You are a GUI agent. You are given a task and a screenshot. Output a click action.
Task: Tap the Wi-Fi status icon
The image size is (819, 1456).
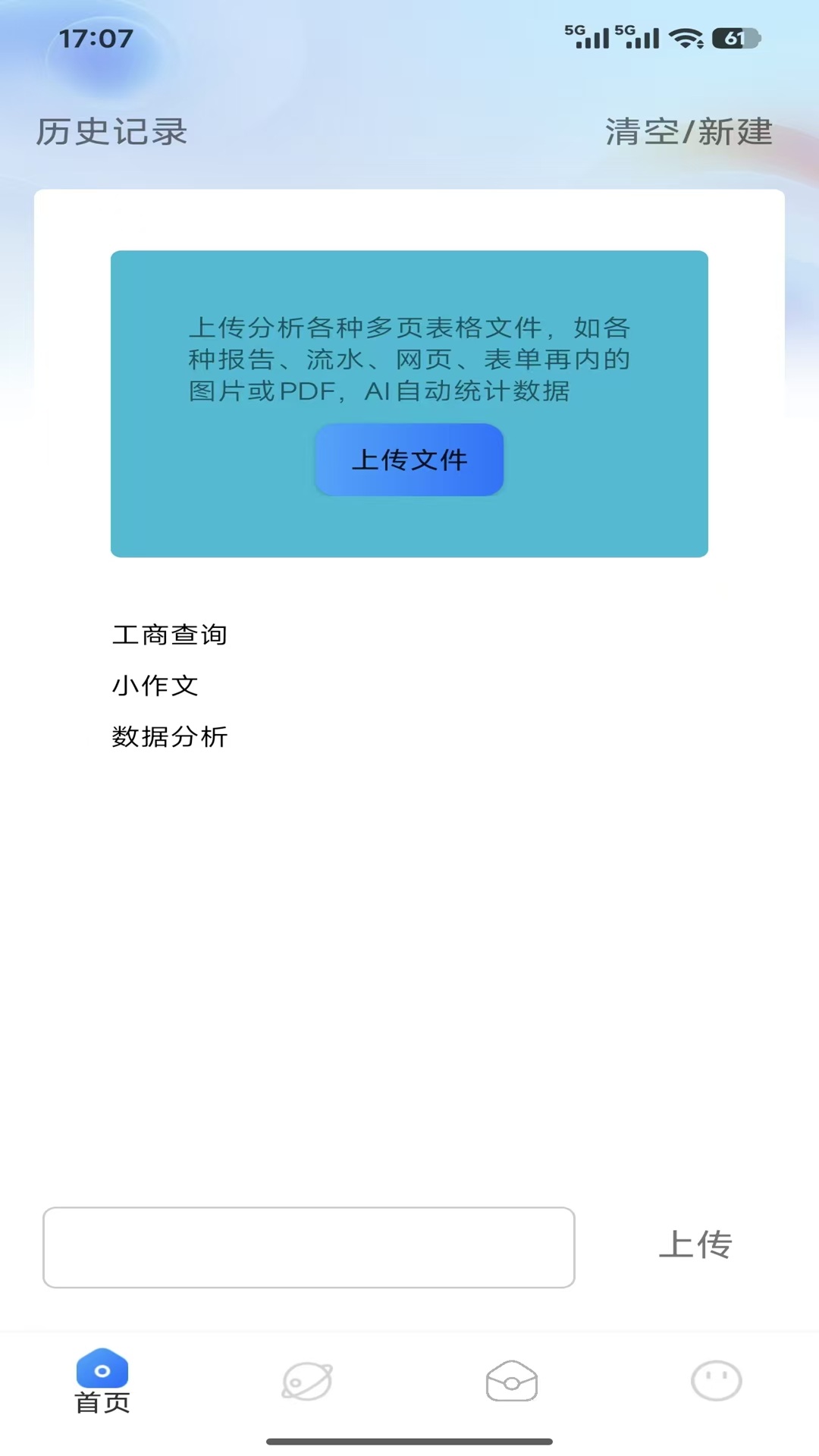686,38
